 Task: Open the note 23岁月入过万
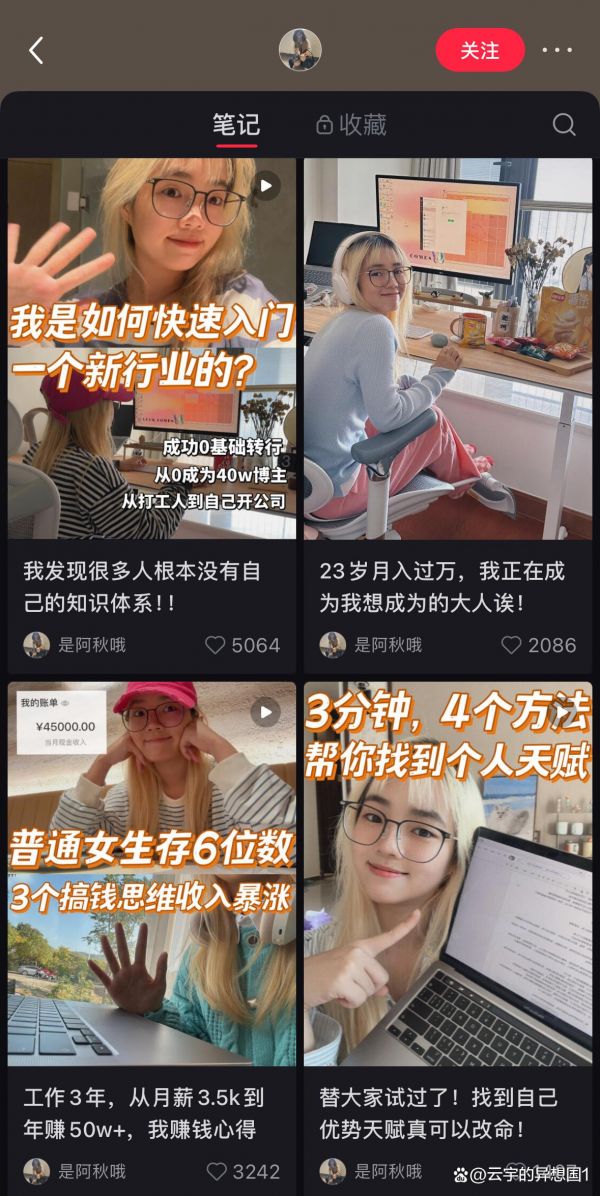(448, 348)
